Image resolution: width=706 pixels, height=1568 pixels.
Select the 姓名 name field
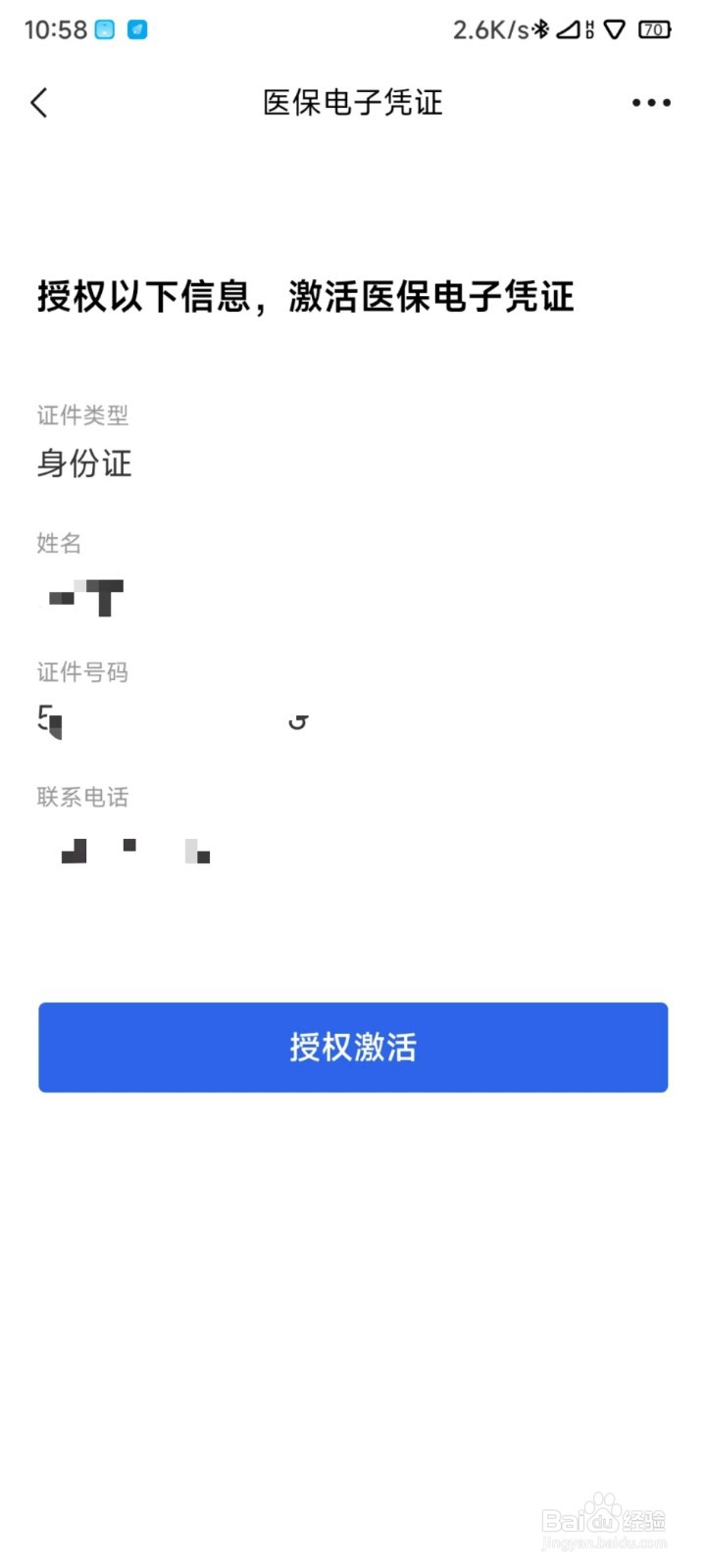click(59, 544)
